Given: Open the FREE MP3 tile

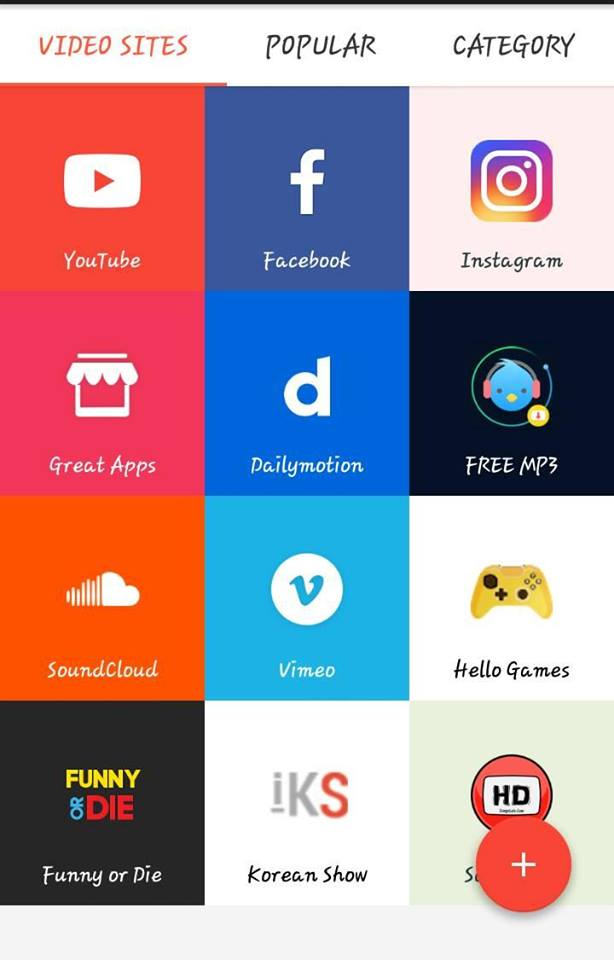Looking at the screenshot, I should (511, 394).
